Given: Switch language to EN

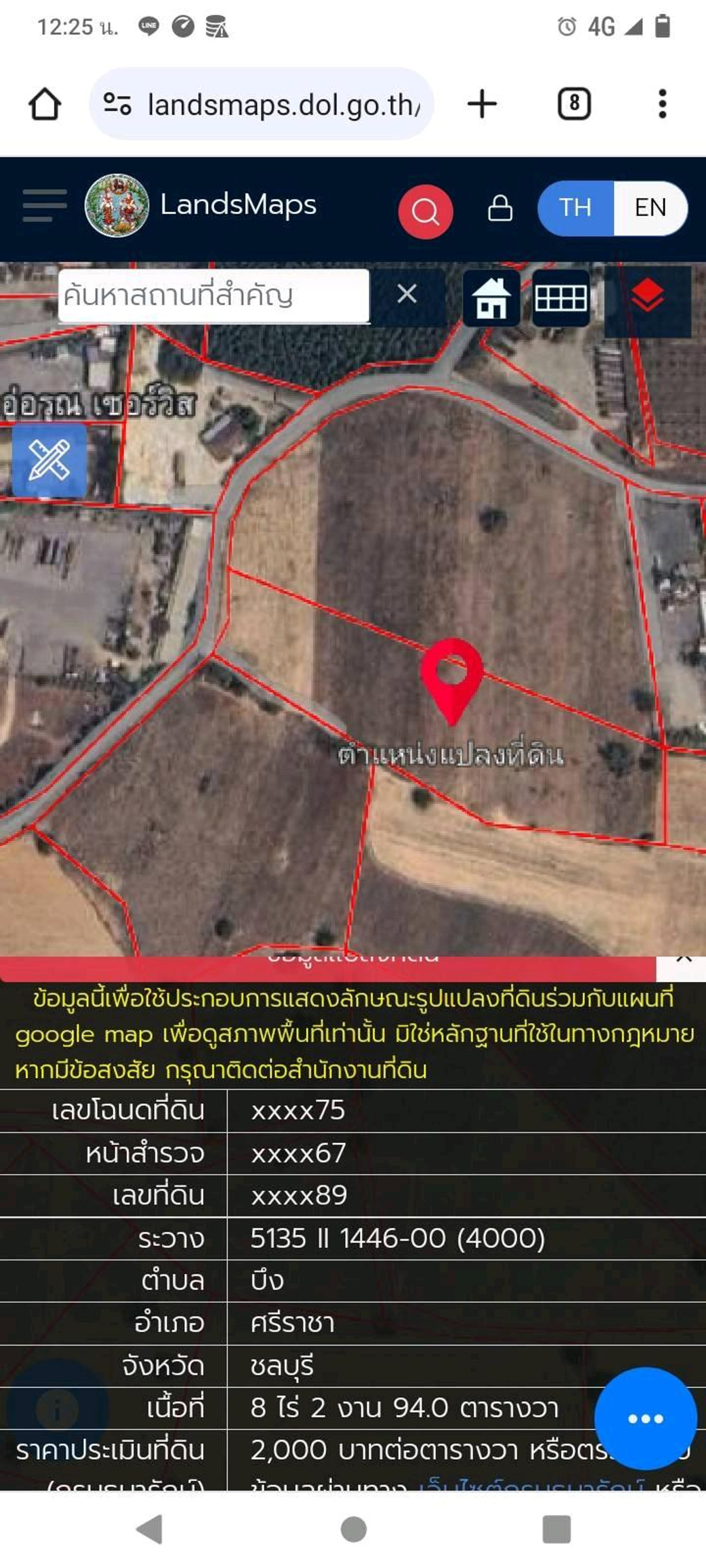Looking at the screenshot, I should coord(650,208).
